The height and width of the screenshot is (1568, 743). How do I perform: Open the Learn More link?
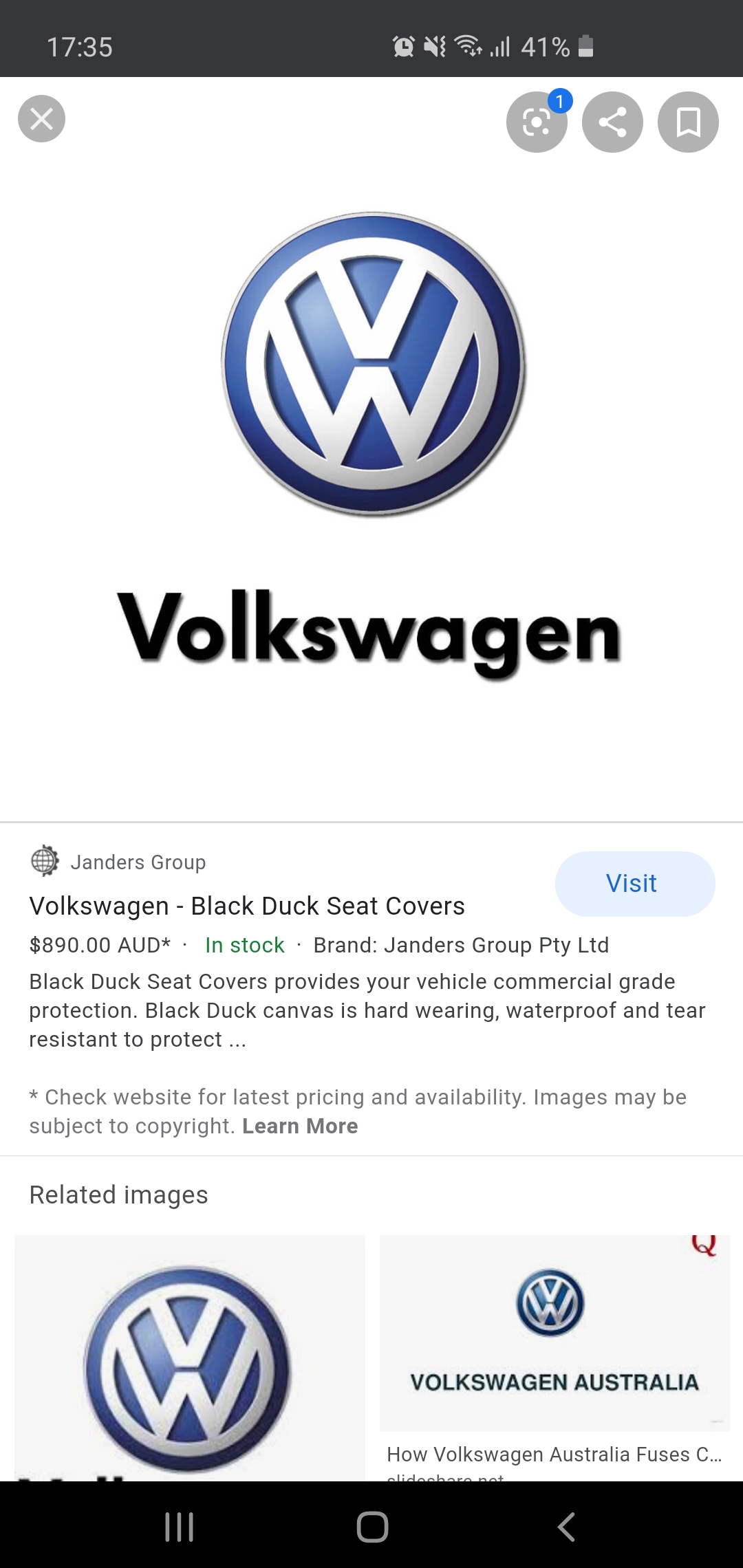pos(300,1126)
